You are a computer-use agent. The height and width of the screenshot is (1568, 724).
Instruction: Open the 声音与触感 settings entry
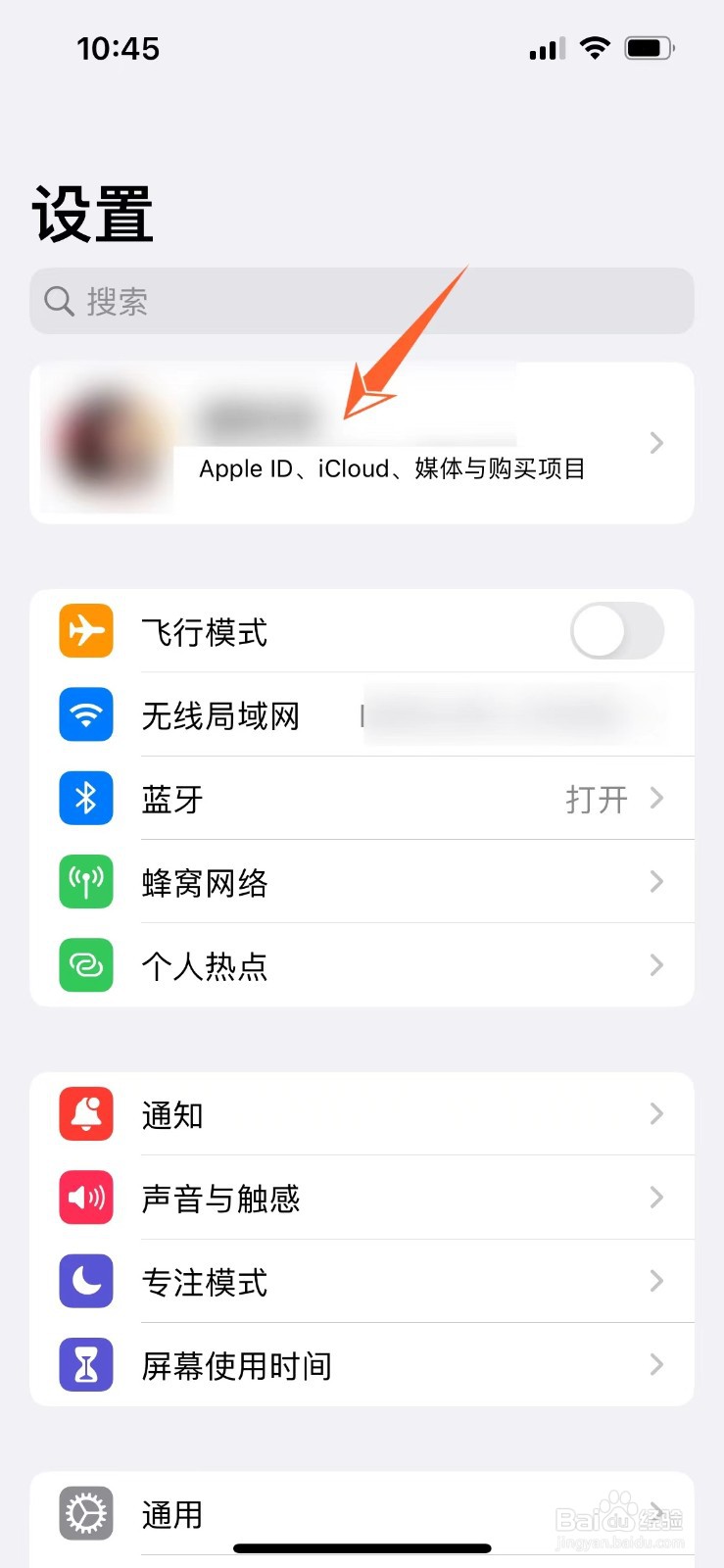(x=362, y=1198)
